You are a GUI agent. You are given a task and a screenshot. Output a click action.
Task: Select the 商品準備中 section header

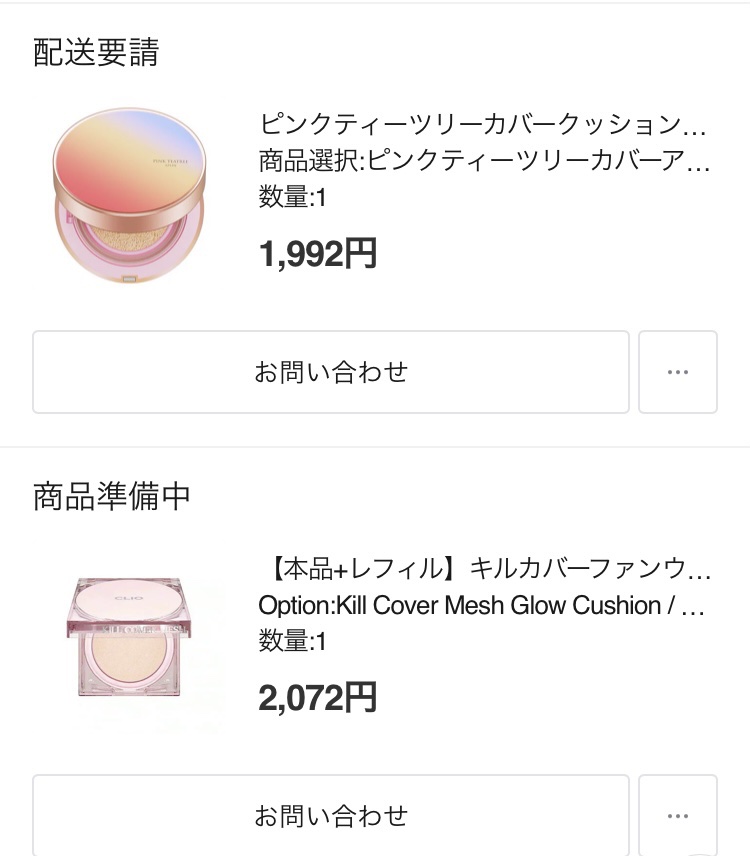pos(111,496)
